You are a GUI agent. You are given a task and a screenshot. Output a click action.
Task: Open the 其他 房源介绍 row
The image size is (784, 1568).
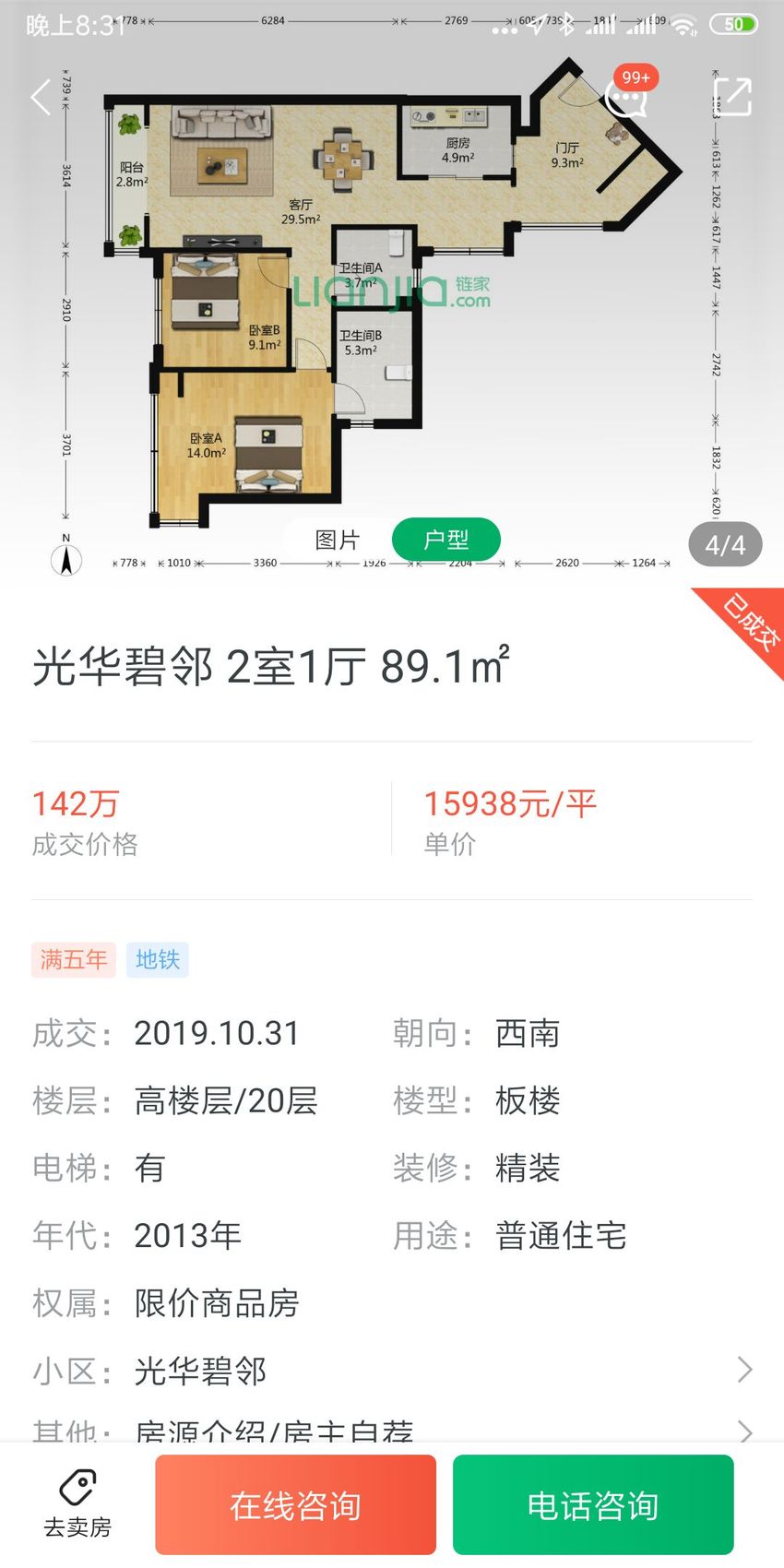click(392, 1429)
